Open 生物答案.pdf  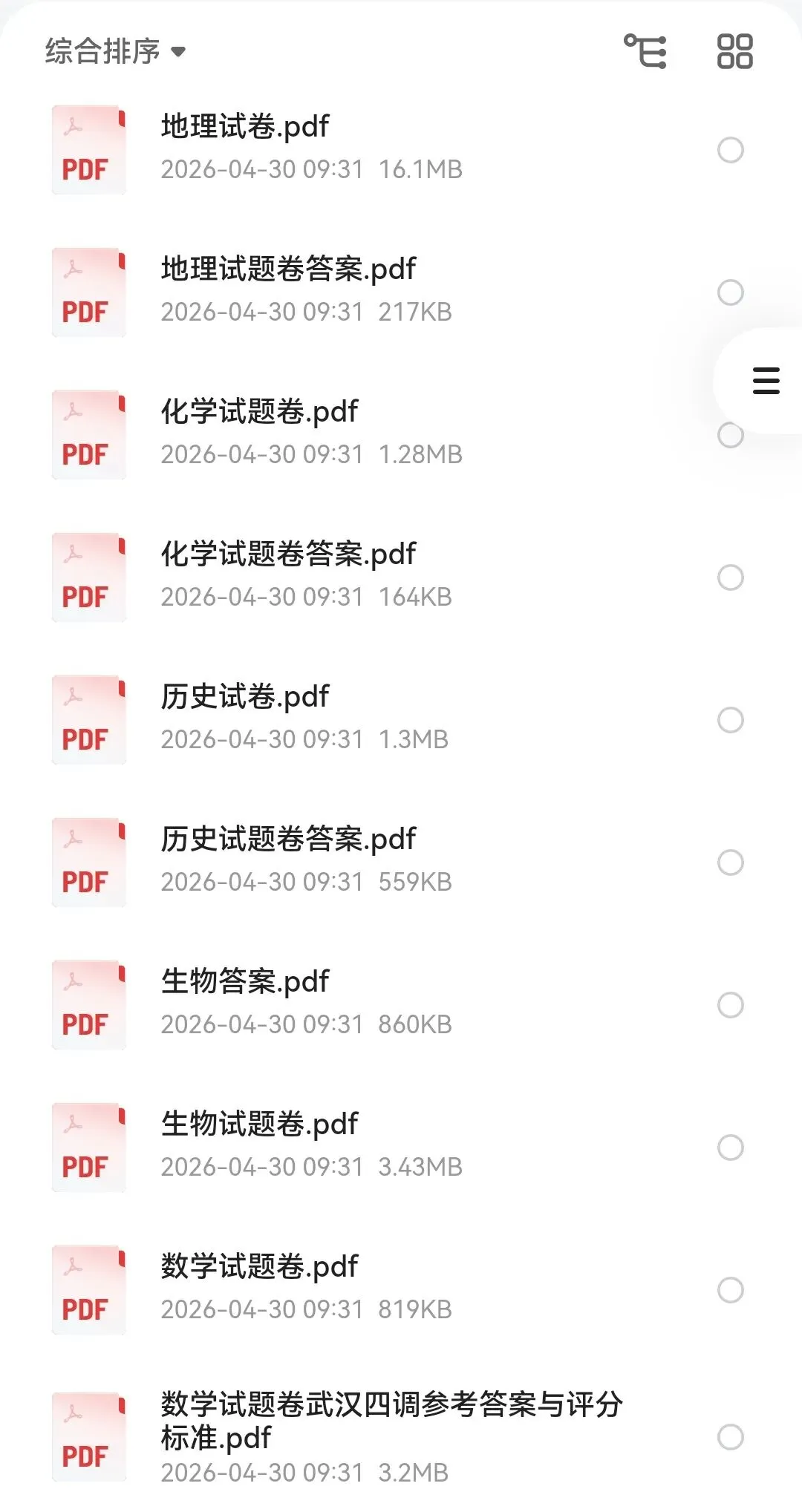[245, 982]
